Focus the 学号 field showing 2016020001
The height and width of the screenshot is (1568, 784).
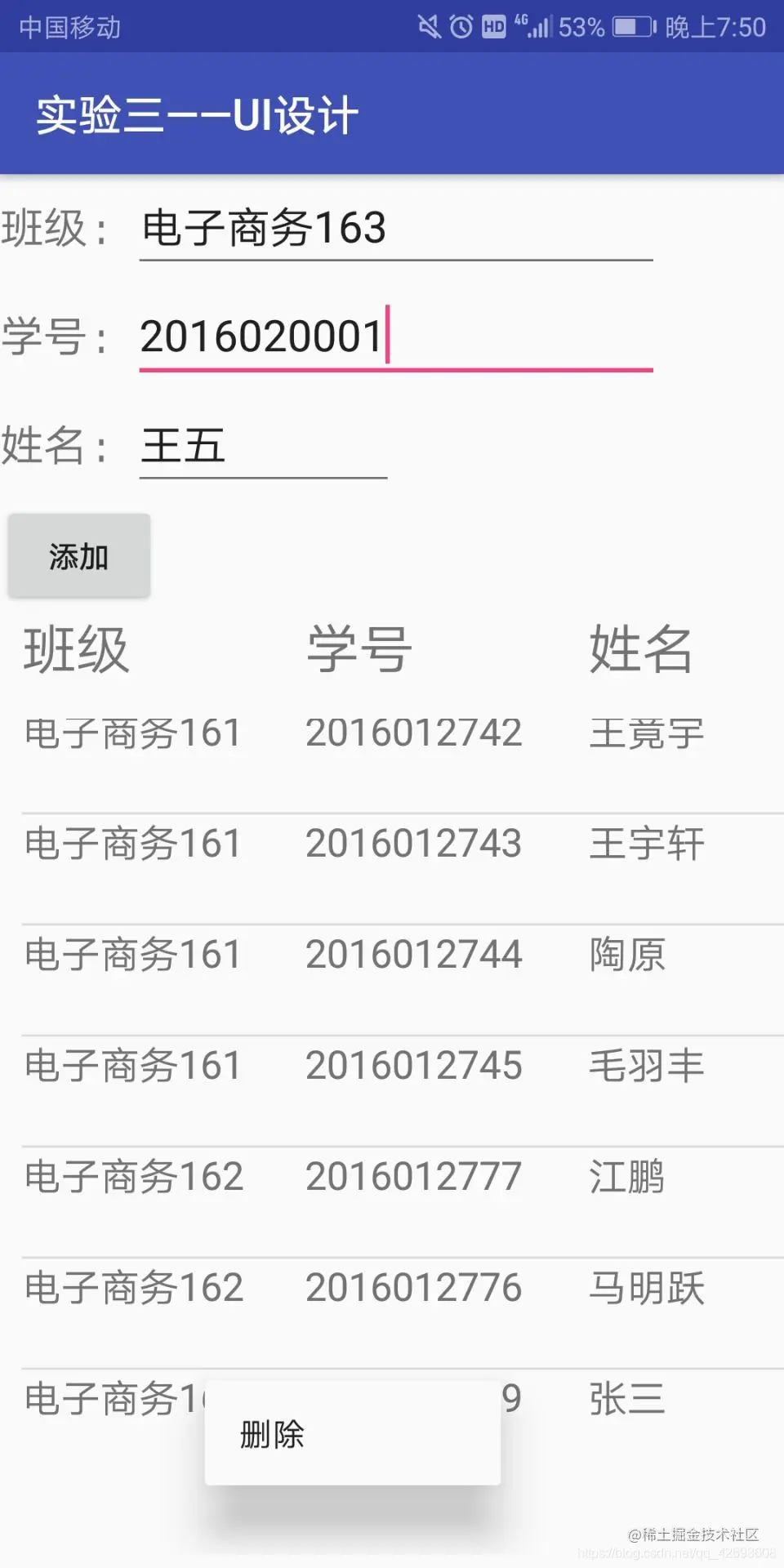tap(395, 336)
